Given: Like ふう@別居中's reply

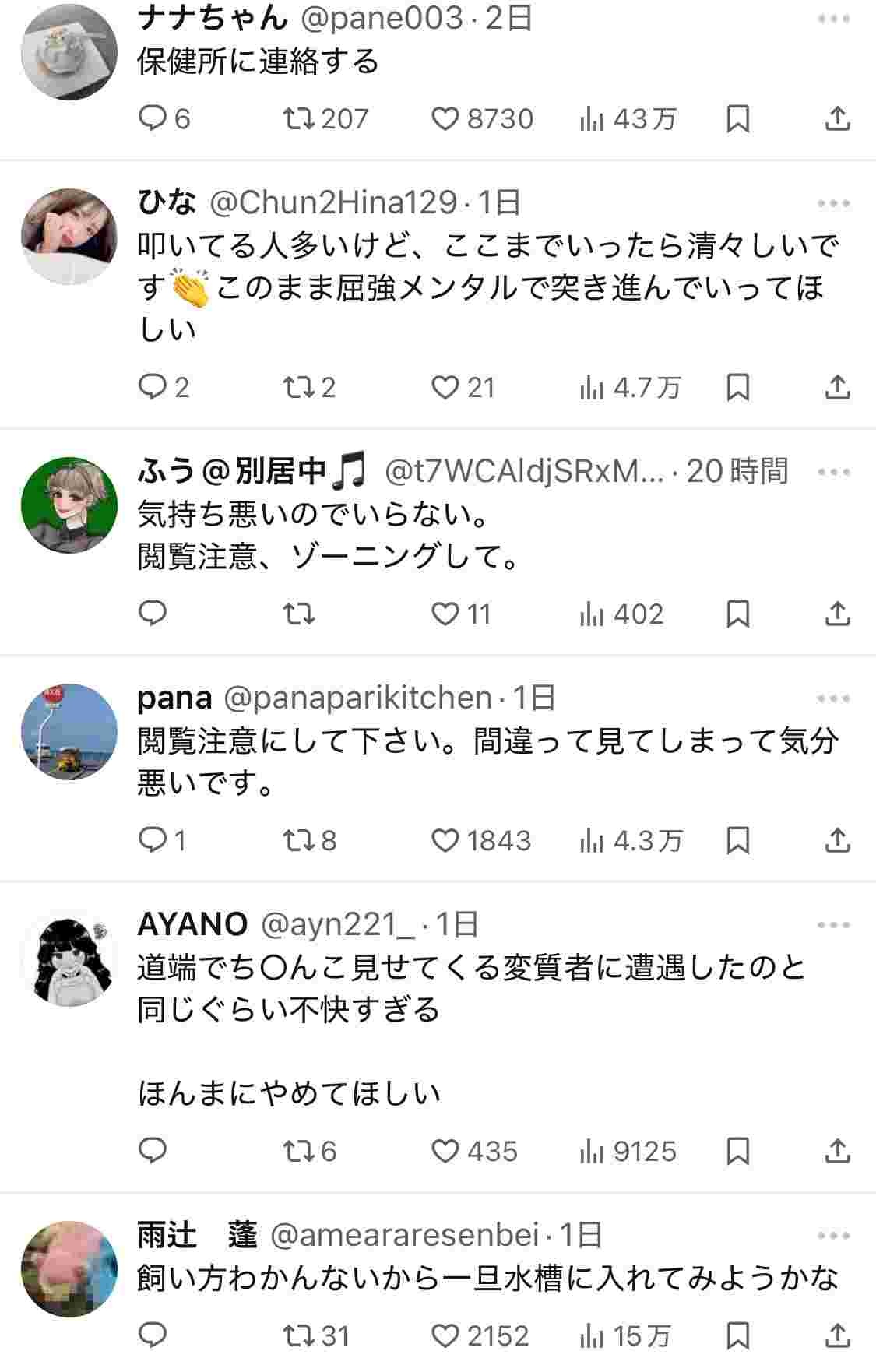Looking at the screenshot, I should [x=445, y=614].
